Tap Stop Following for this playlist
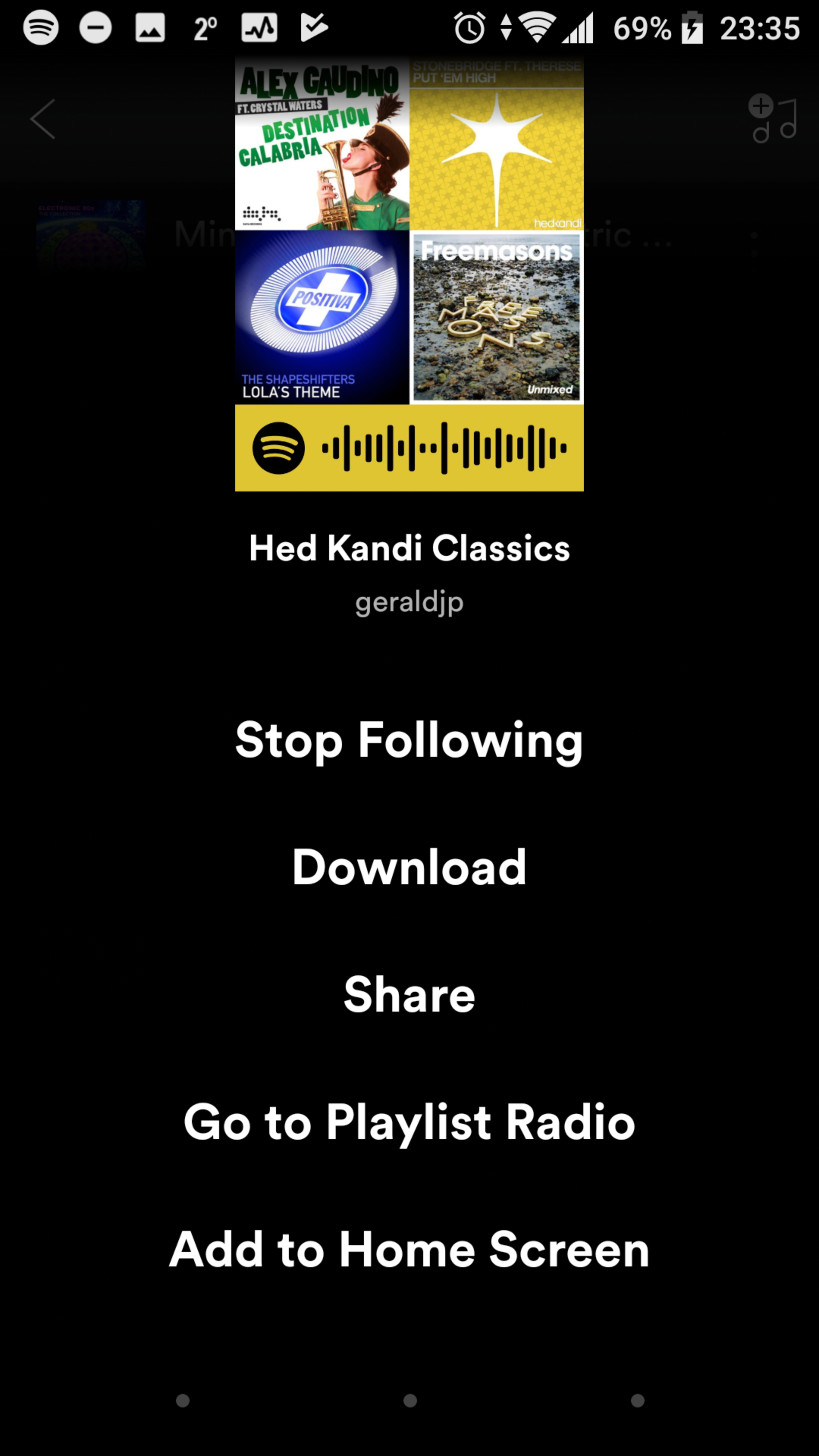 pos(409,741)
